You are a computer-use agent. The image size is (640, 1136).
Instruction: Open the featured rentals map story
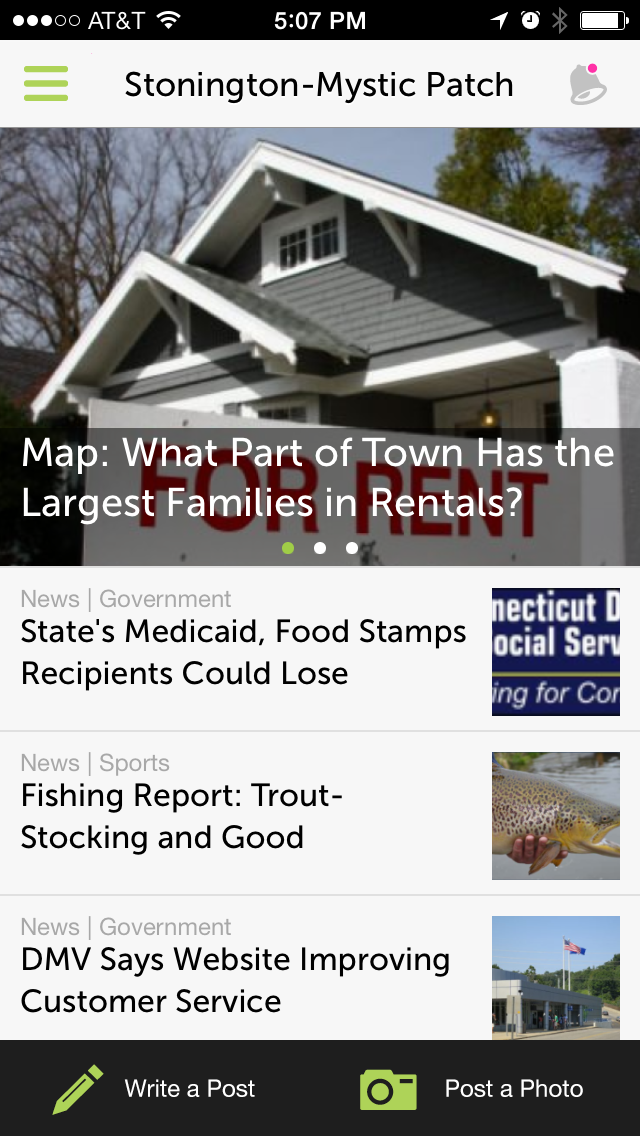point(318,478)
